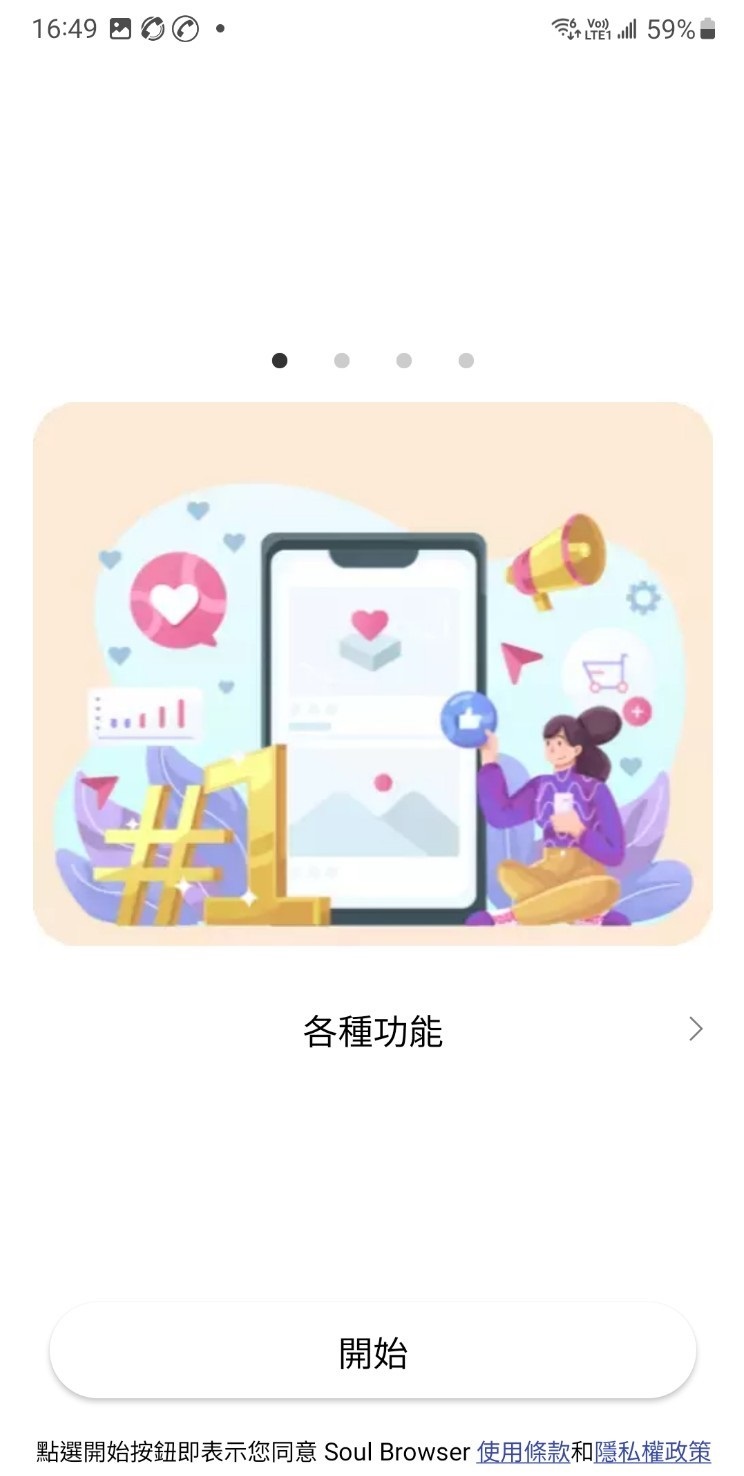The width and height of the screenshot is (744, 1476).
Task: Tap the 開始 button to begin
Action: click(372, 1352)
